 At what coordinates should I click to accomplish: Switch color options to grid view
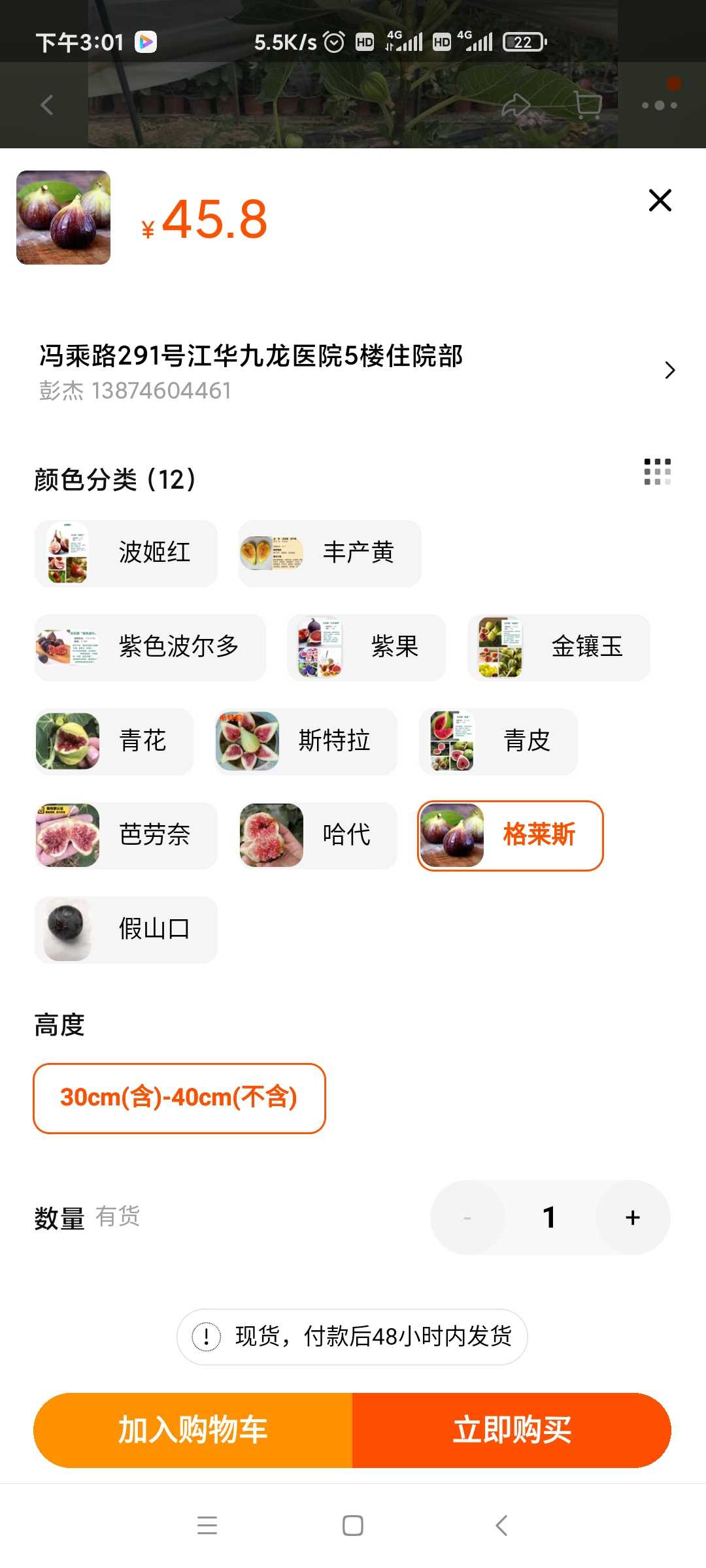tap(657, 471)
